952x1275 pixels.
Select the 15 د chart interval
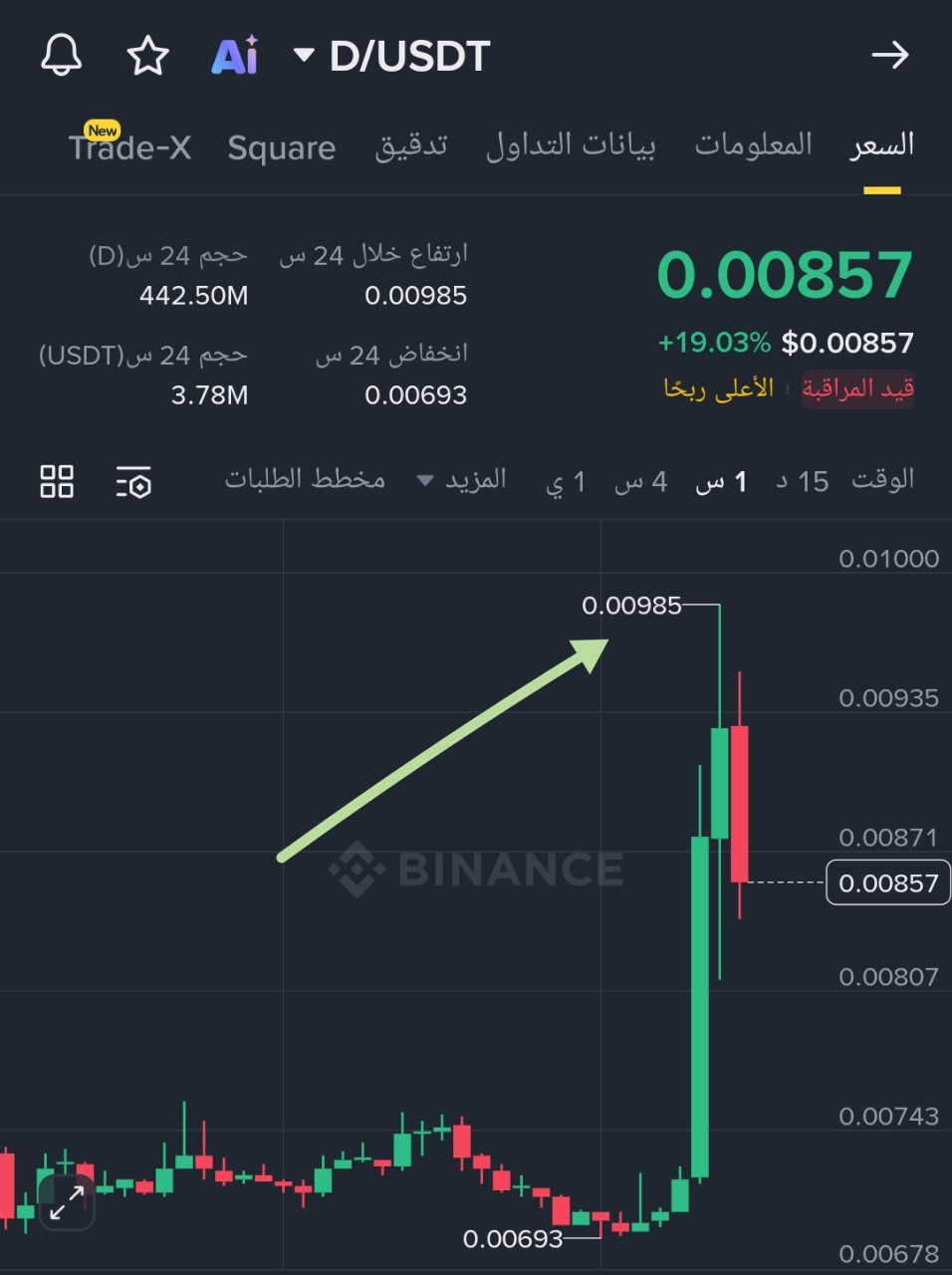[x=803, y=481]
